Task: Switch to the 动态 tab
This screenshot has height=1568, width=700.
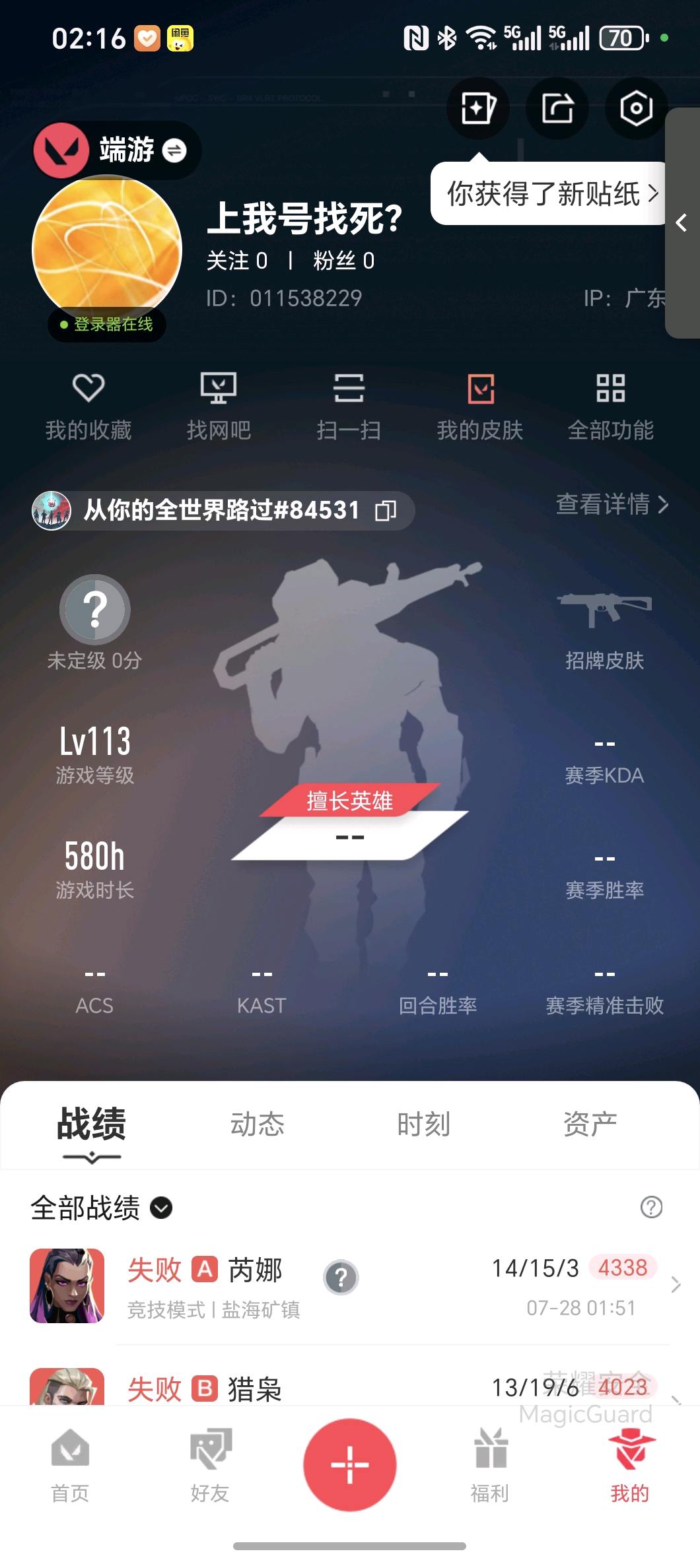Action: click(x=258, y=1124)
